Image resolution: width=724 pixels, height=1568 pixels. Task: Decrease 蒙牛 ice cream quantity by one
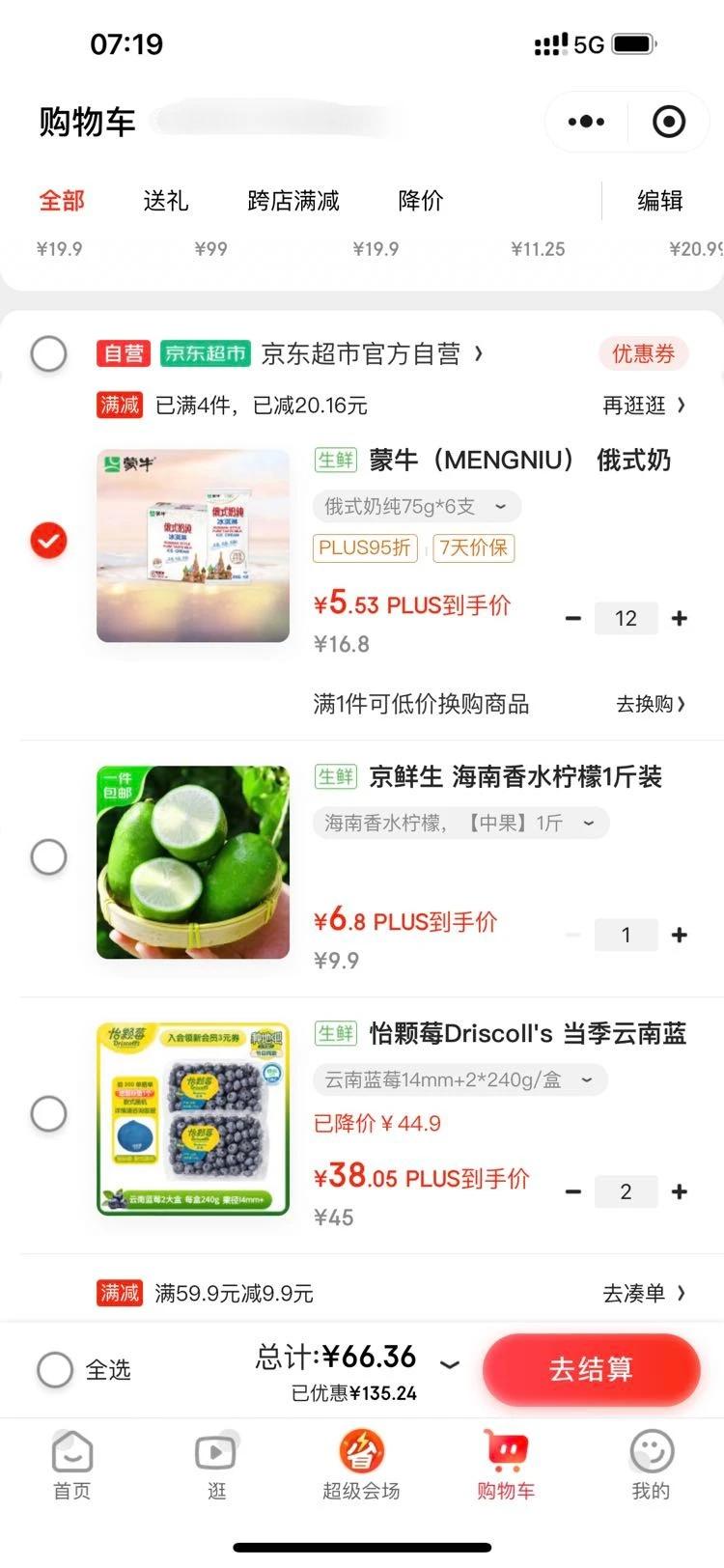pyautogui.click(x=573, y=618)
